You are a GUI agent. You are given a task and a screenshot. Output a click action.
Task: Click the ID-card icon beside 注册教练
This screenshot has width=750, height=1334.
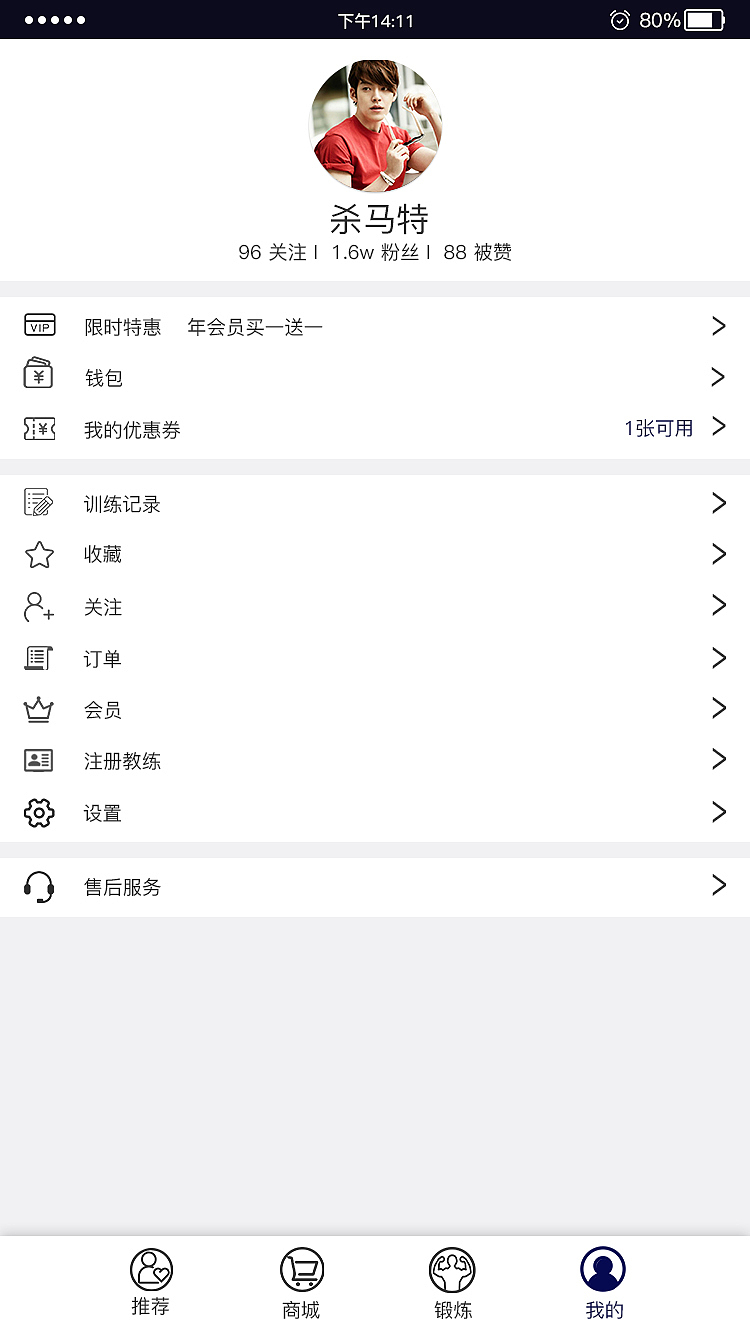[x=39, y=760]
